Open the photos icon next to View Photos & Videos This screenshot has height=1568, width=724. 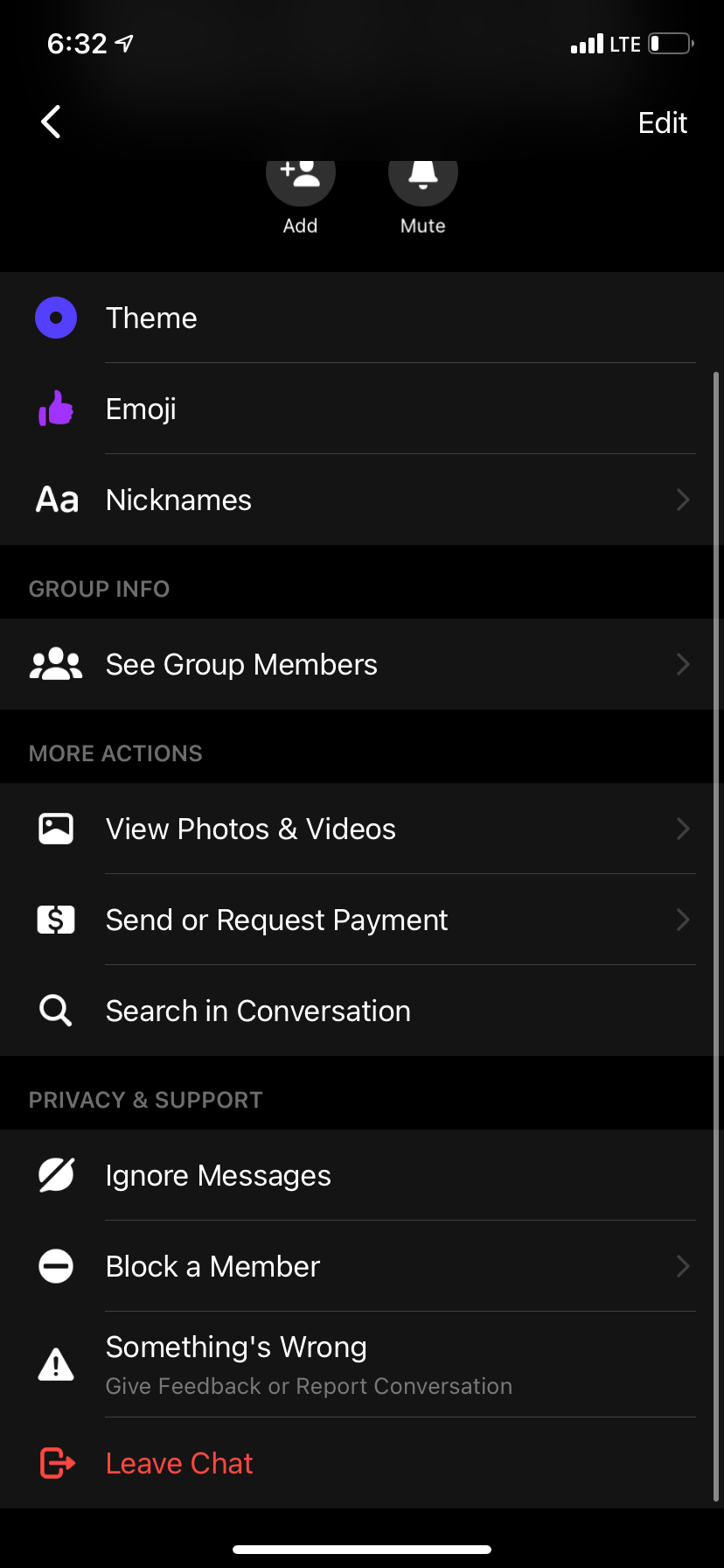click(55, 828)
